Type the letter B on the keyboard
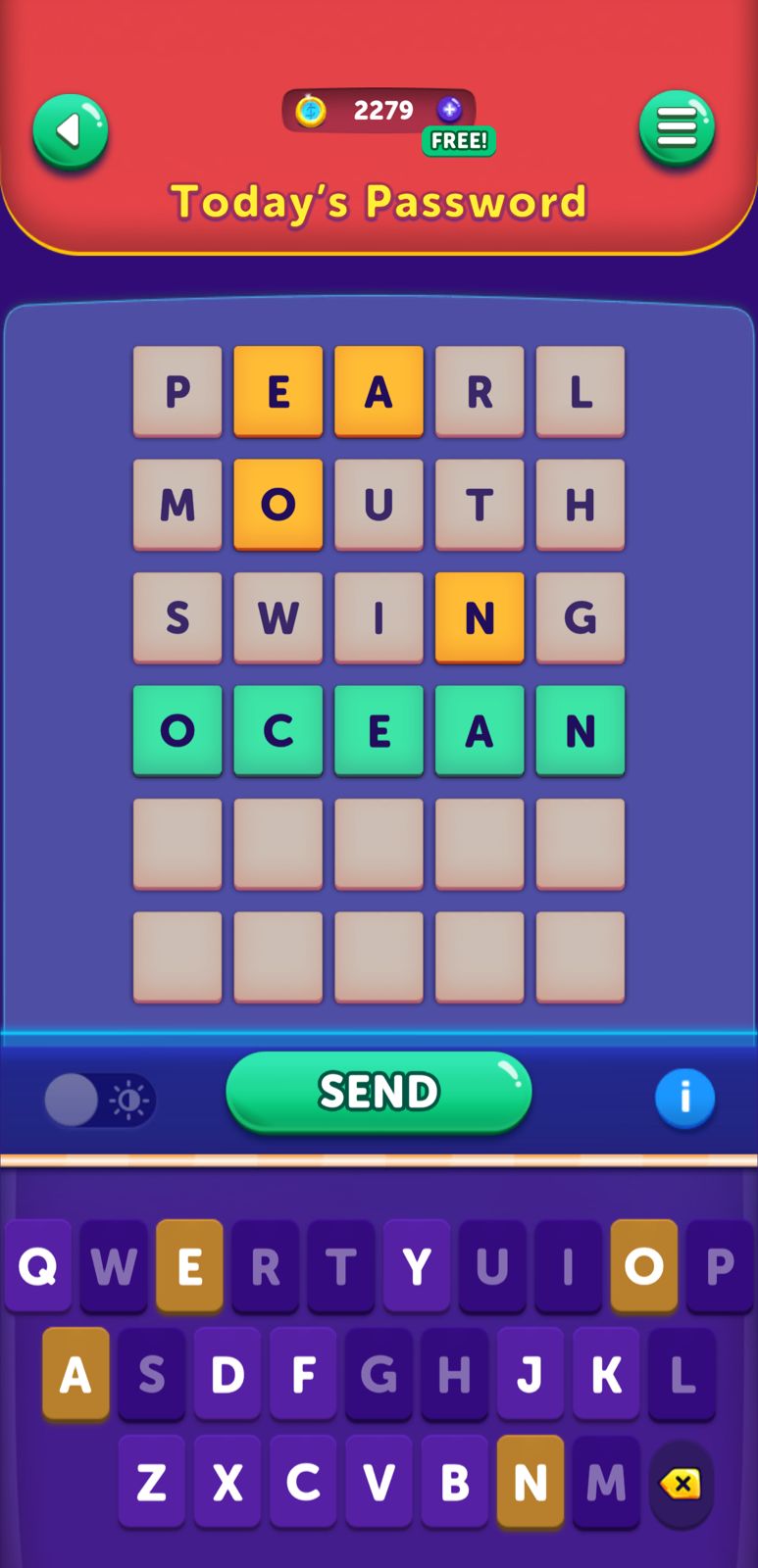The width and height of the screenshot is (758, 1568). coord(454,1482)
